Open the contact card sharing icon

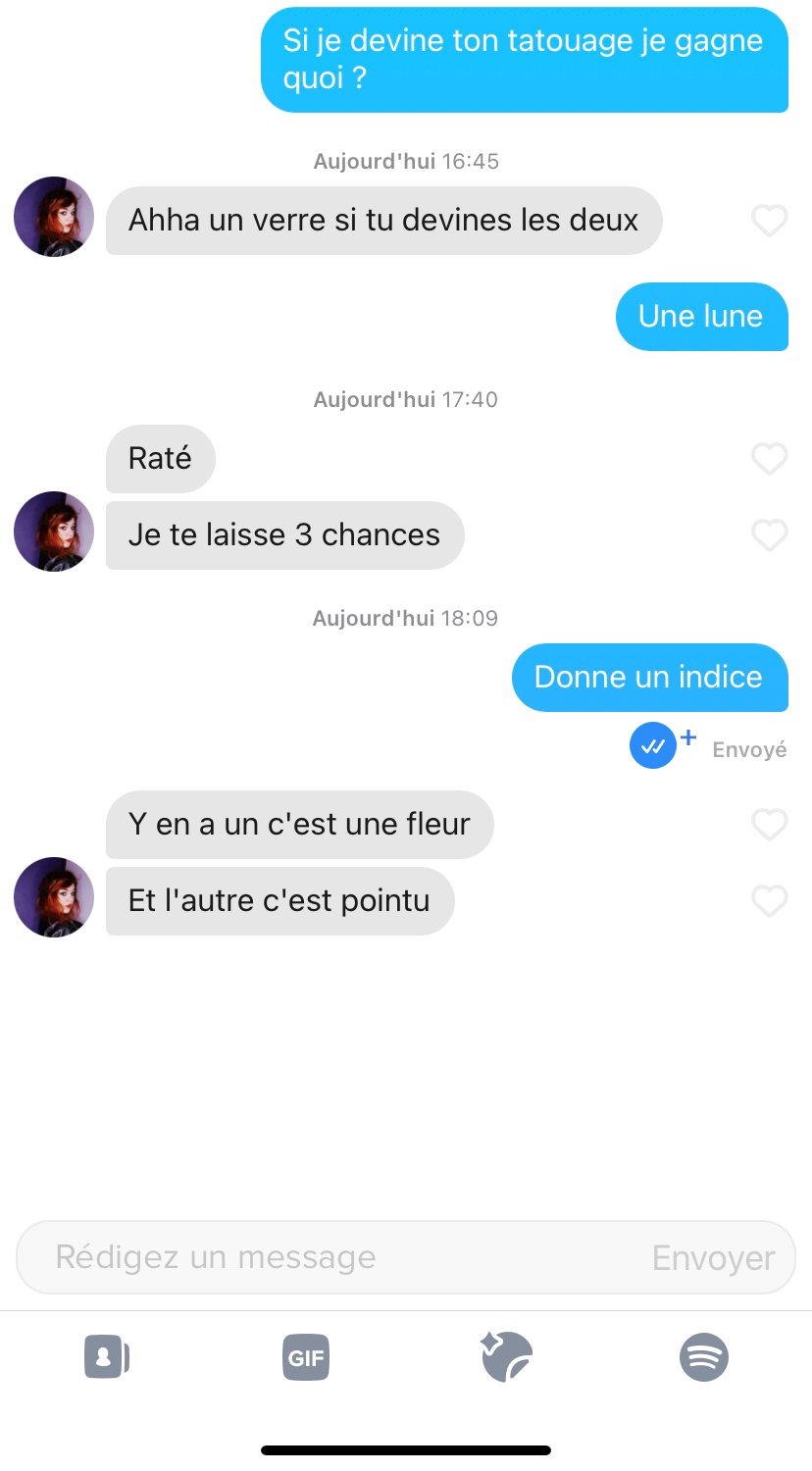click(x=107, y=1358)
